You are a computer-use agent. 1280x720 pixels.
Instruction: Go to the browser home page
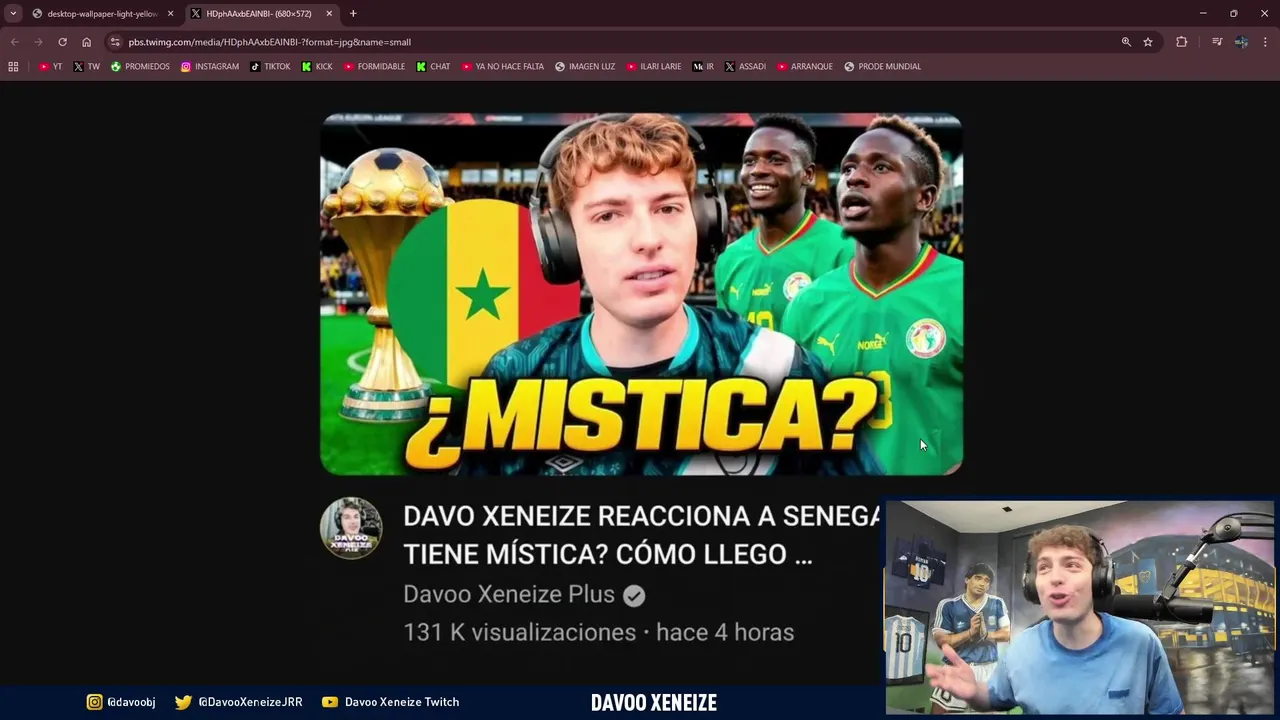pyautogui.click(x=86, y=42)
